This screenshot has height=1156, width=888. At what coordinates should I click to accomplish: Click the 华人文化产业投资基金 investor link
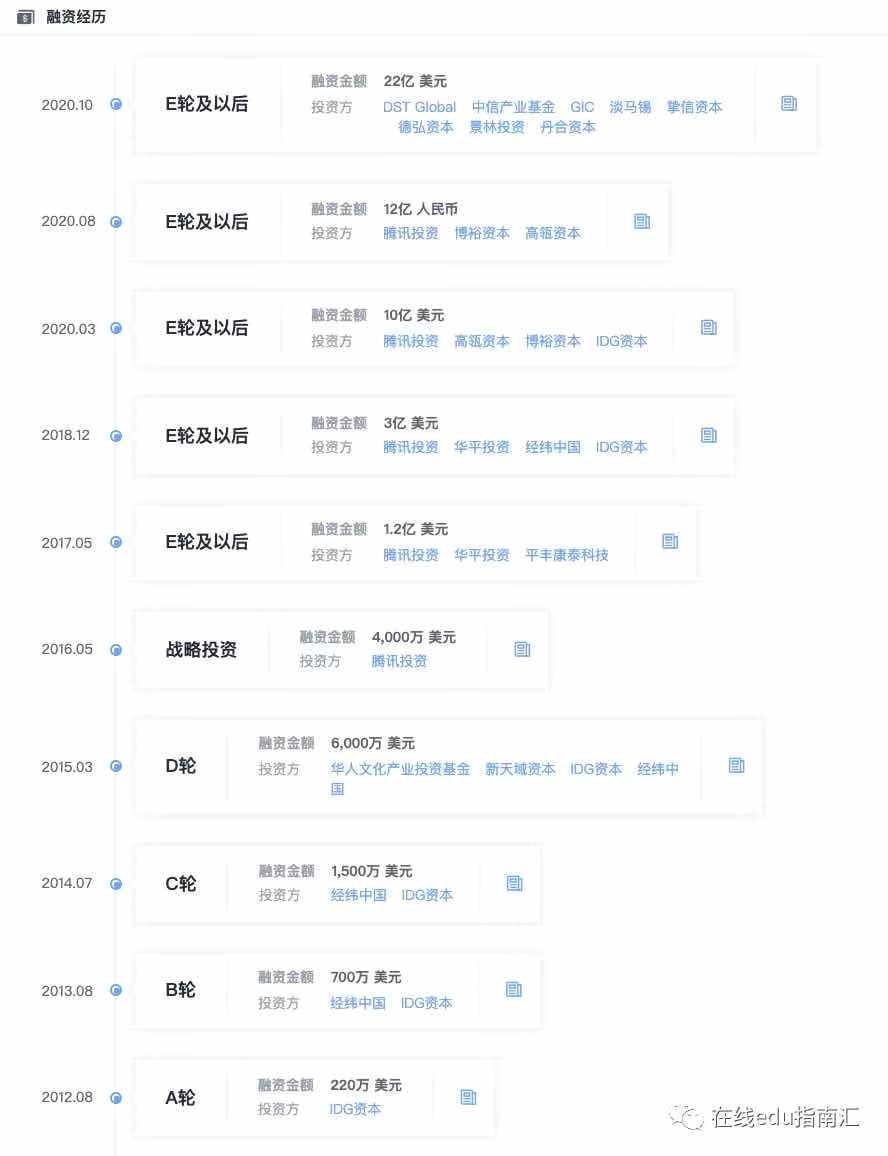(401, 769)
